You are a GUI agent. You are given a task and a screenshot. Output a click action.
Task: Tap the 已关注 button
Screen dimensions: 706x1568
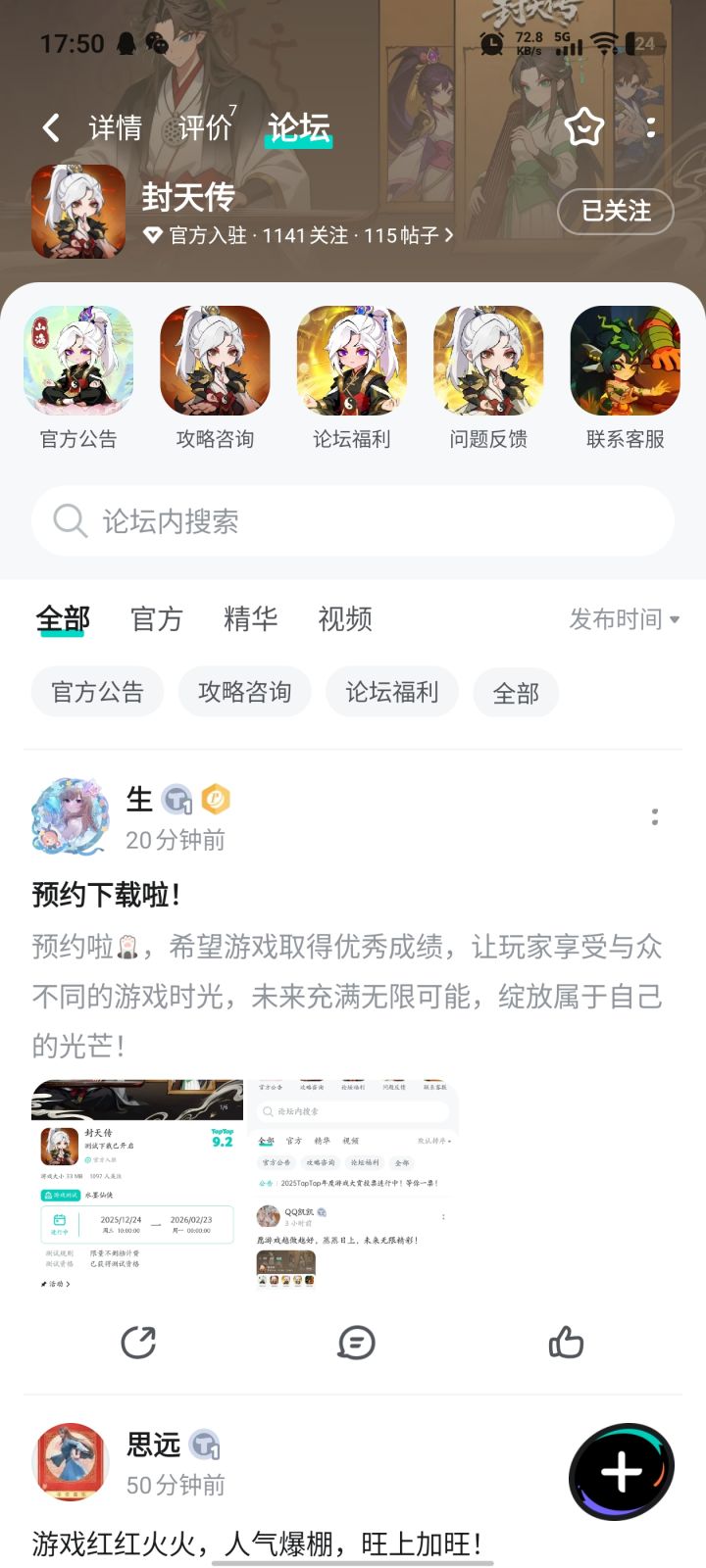tap(616, 211)
